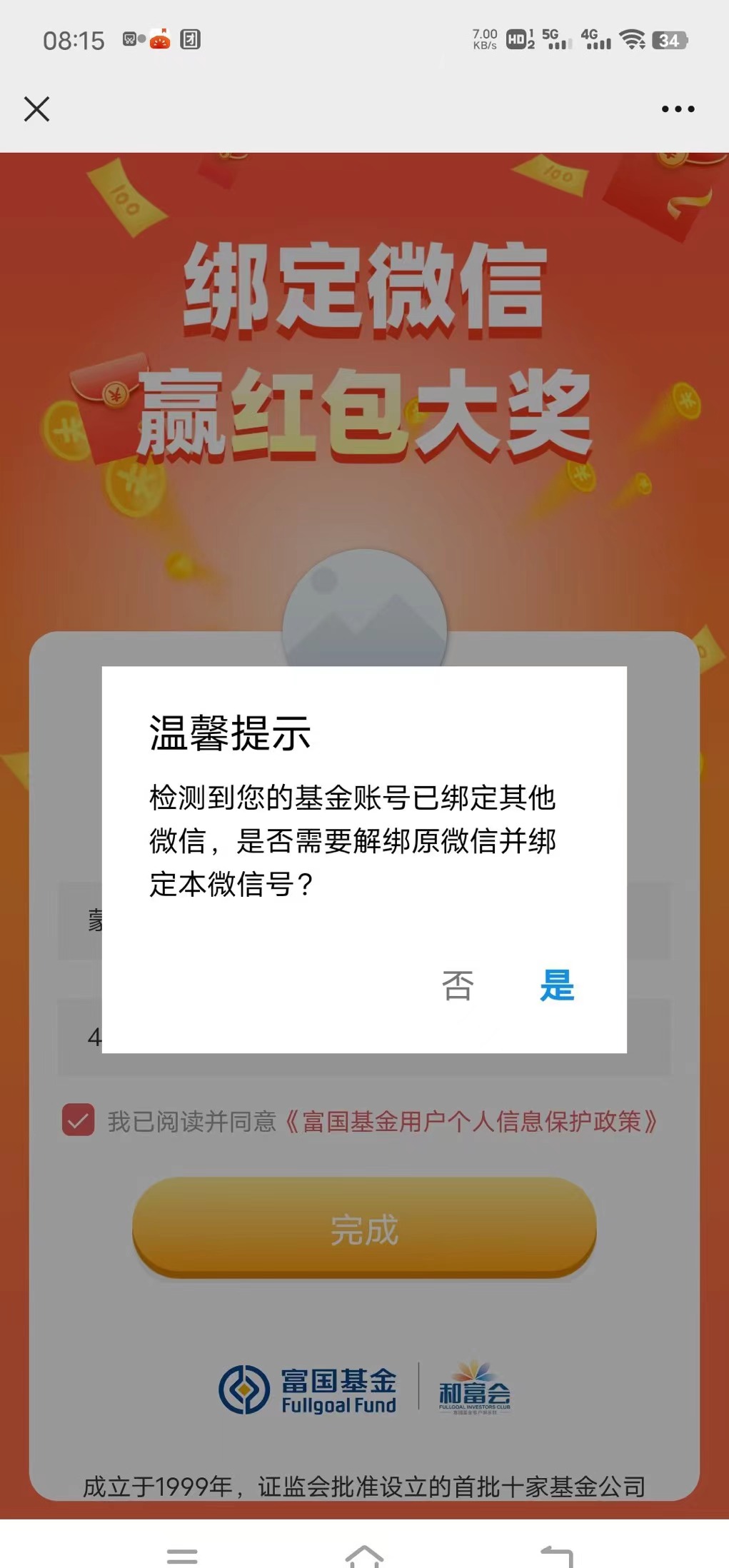The image size is (729, 1568).
Task: Confirm 是 to rebind this WeChat
Action: point(557,986)
